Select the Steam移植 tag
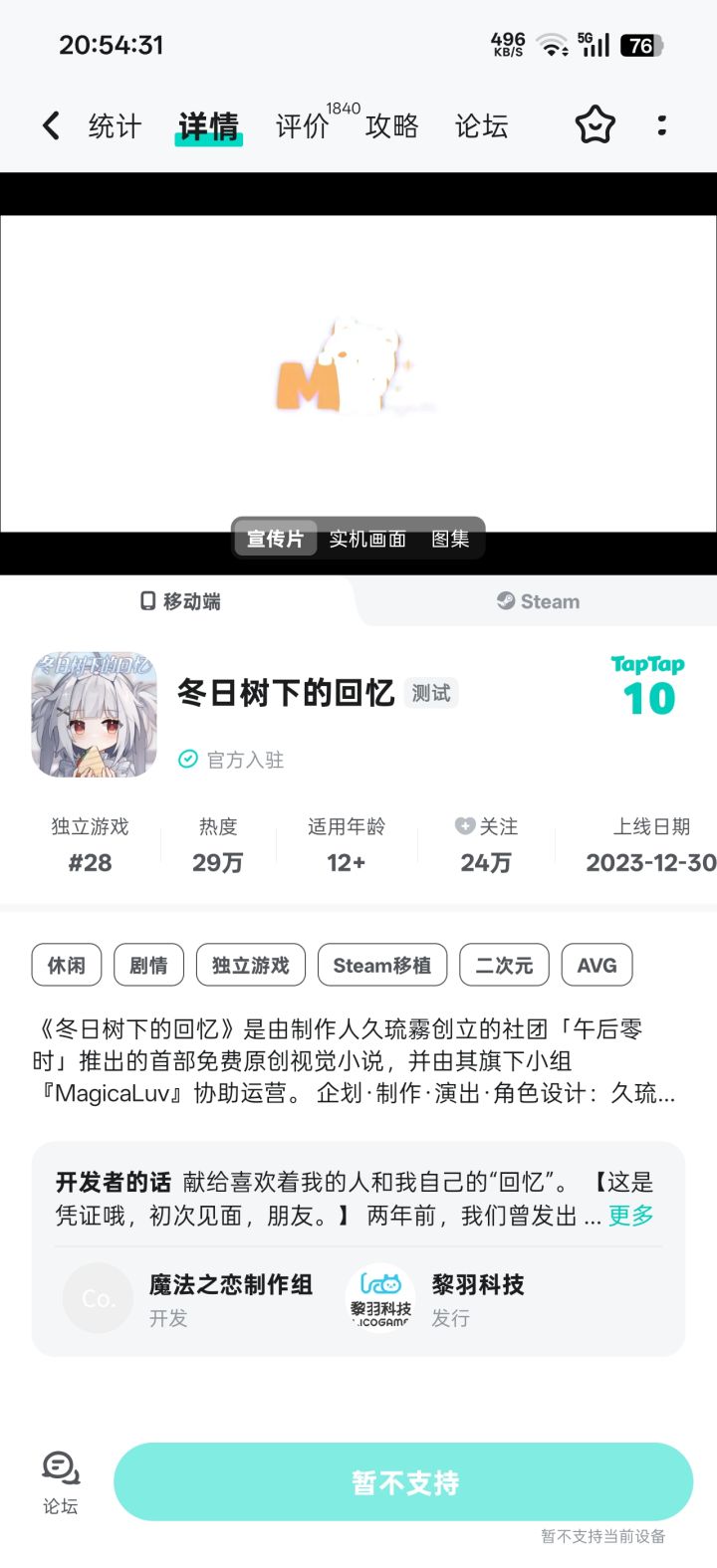 point(382,965)
